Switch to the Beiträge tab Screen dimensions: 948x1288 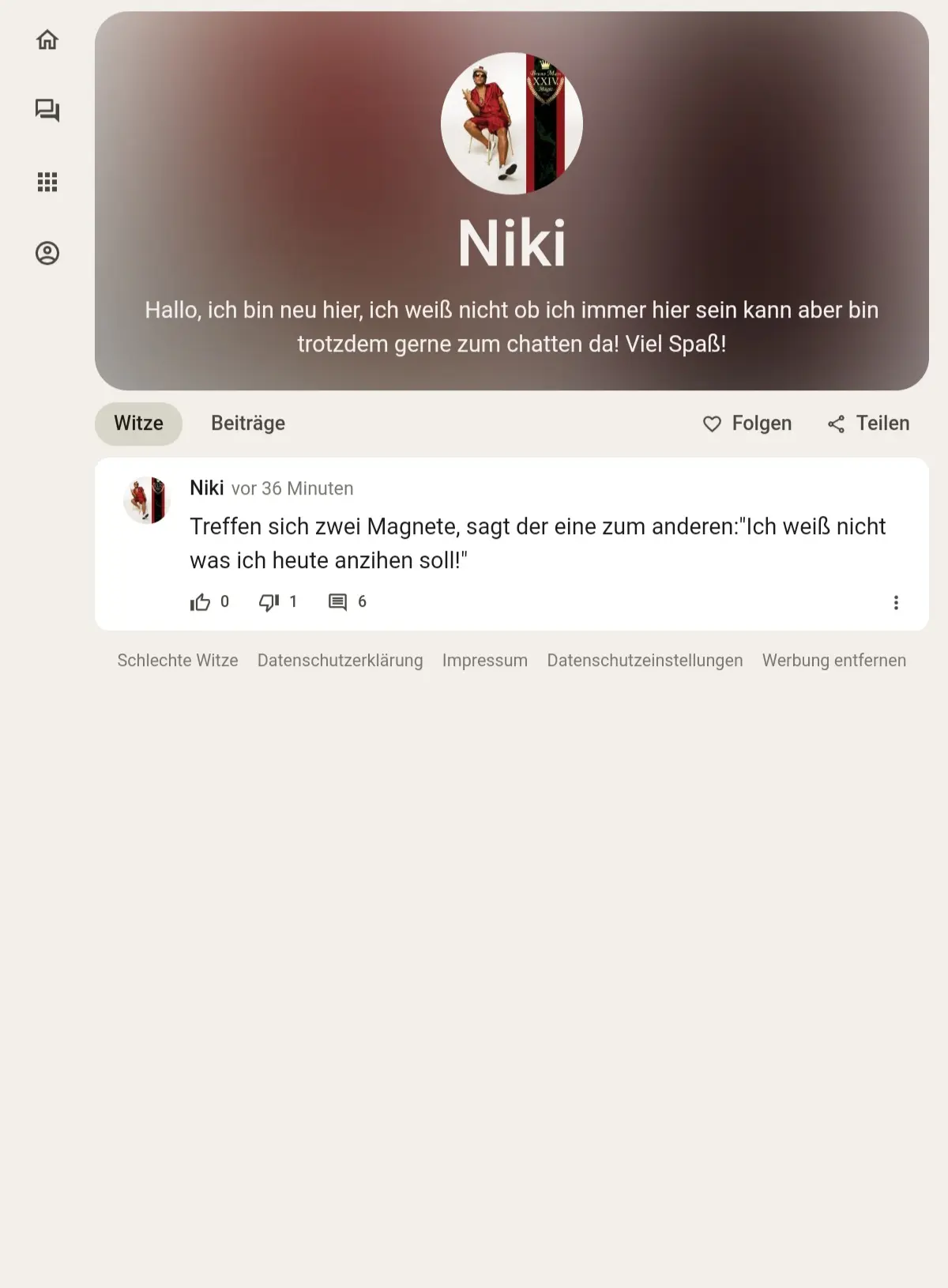(x=247, y=424)
